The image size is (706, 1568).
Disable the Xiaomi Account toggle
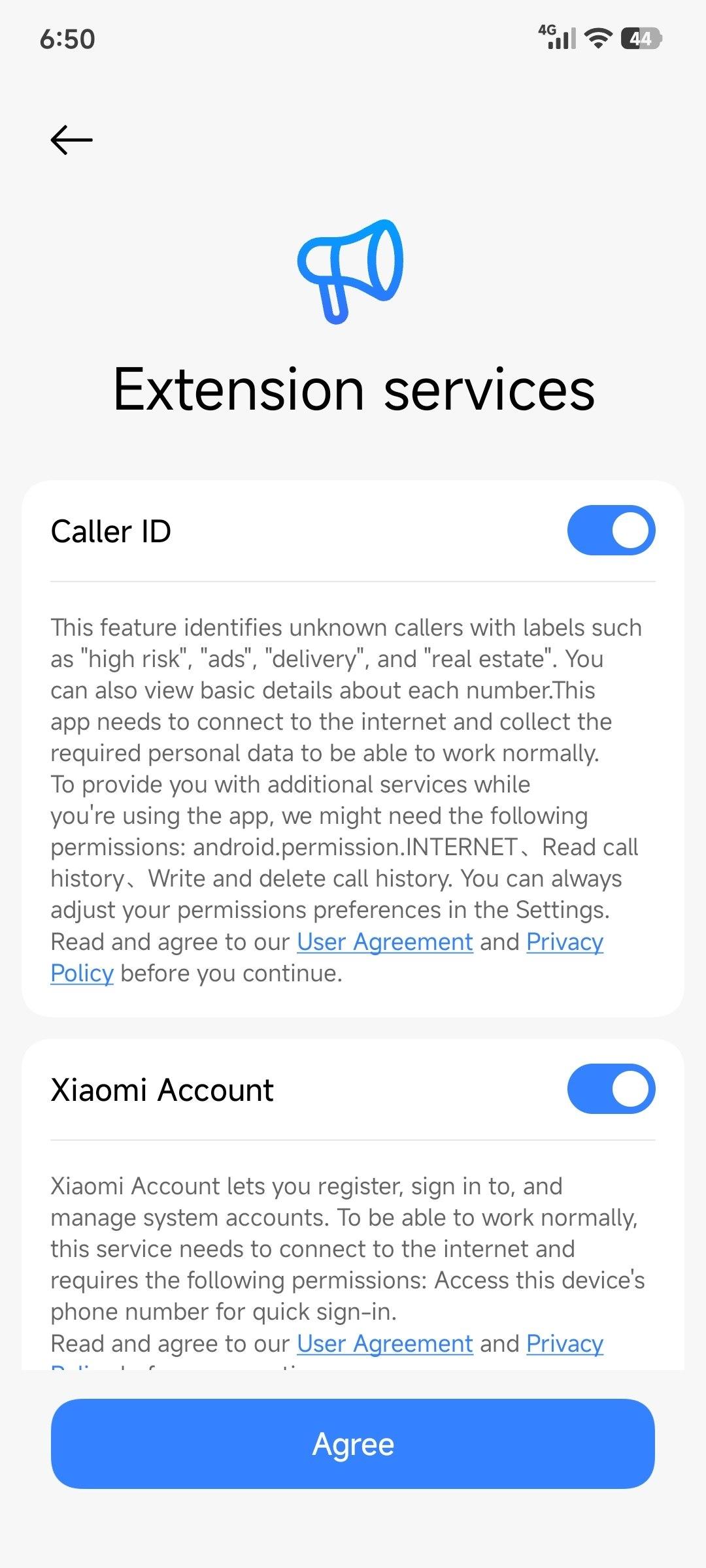click(x=611, y=1088)
